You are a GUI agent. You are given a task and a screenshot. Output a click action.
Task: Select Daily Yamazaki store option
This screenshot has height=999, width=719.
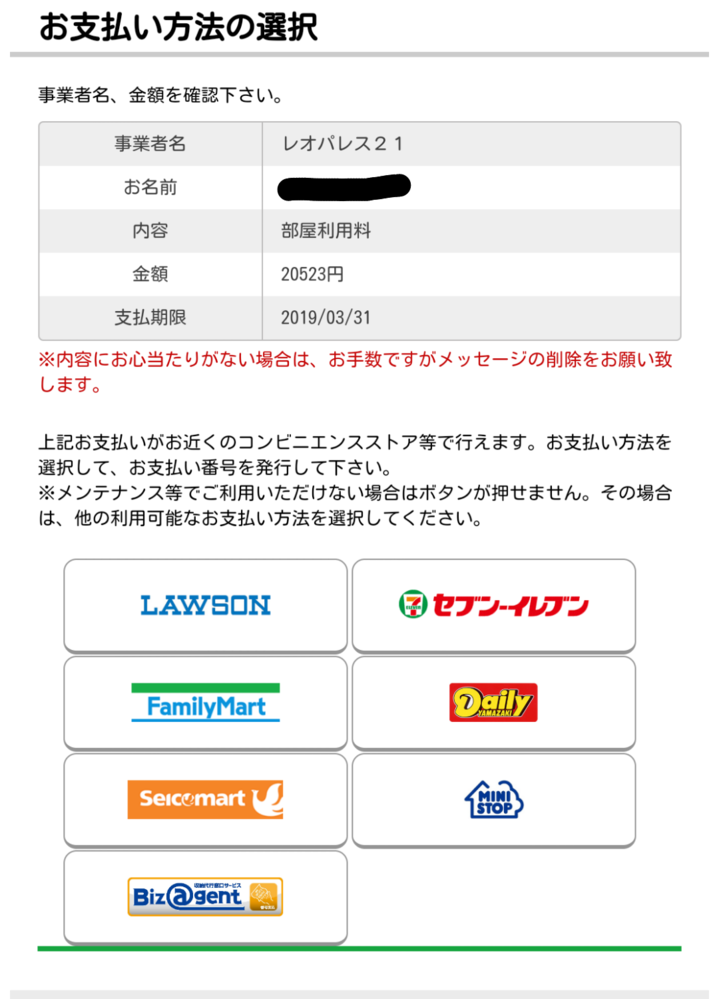tap(493, 702)
